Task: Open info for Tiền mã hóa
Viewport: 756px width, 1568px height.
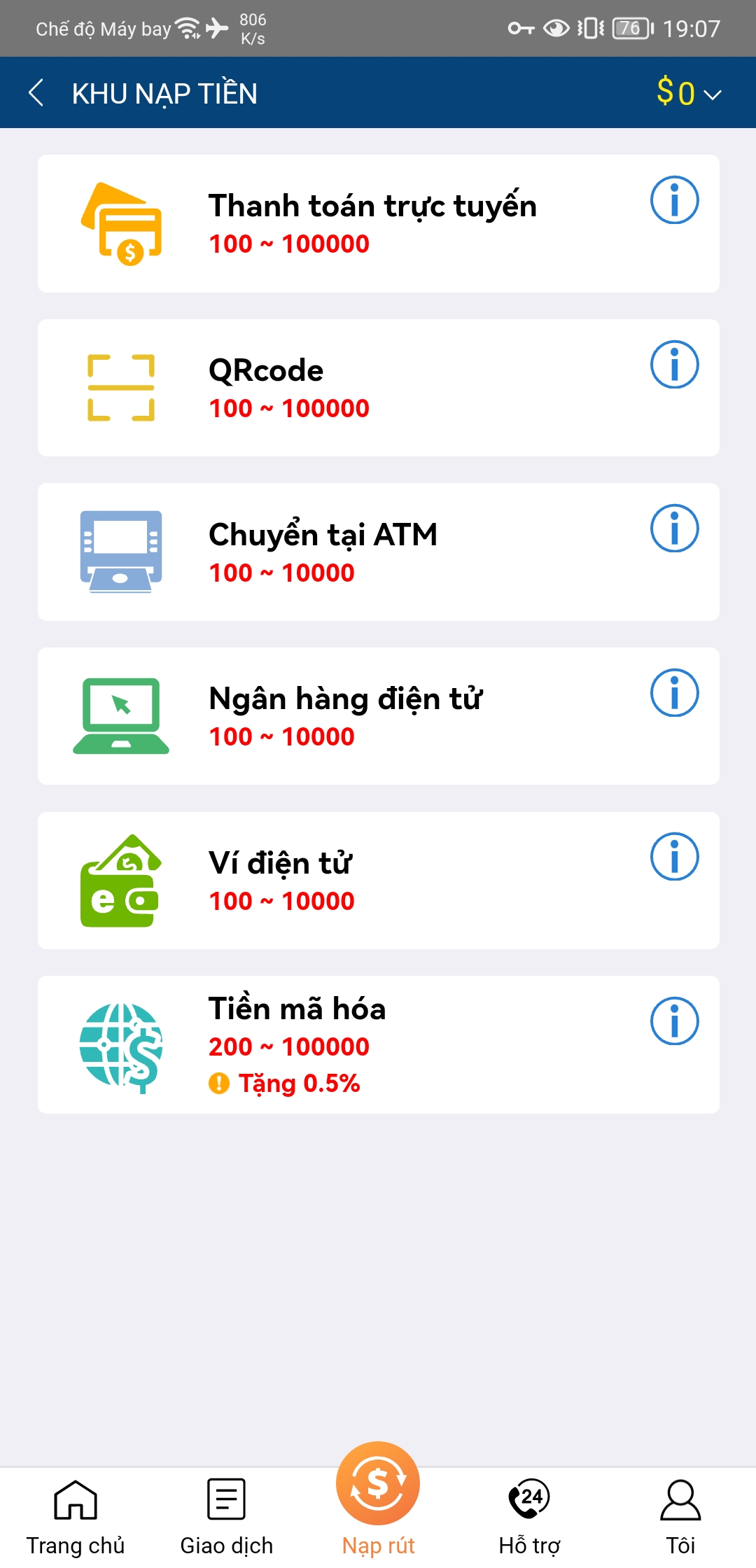Action: [x=675, y=1020]
